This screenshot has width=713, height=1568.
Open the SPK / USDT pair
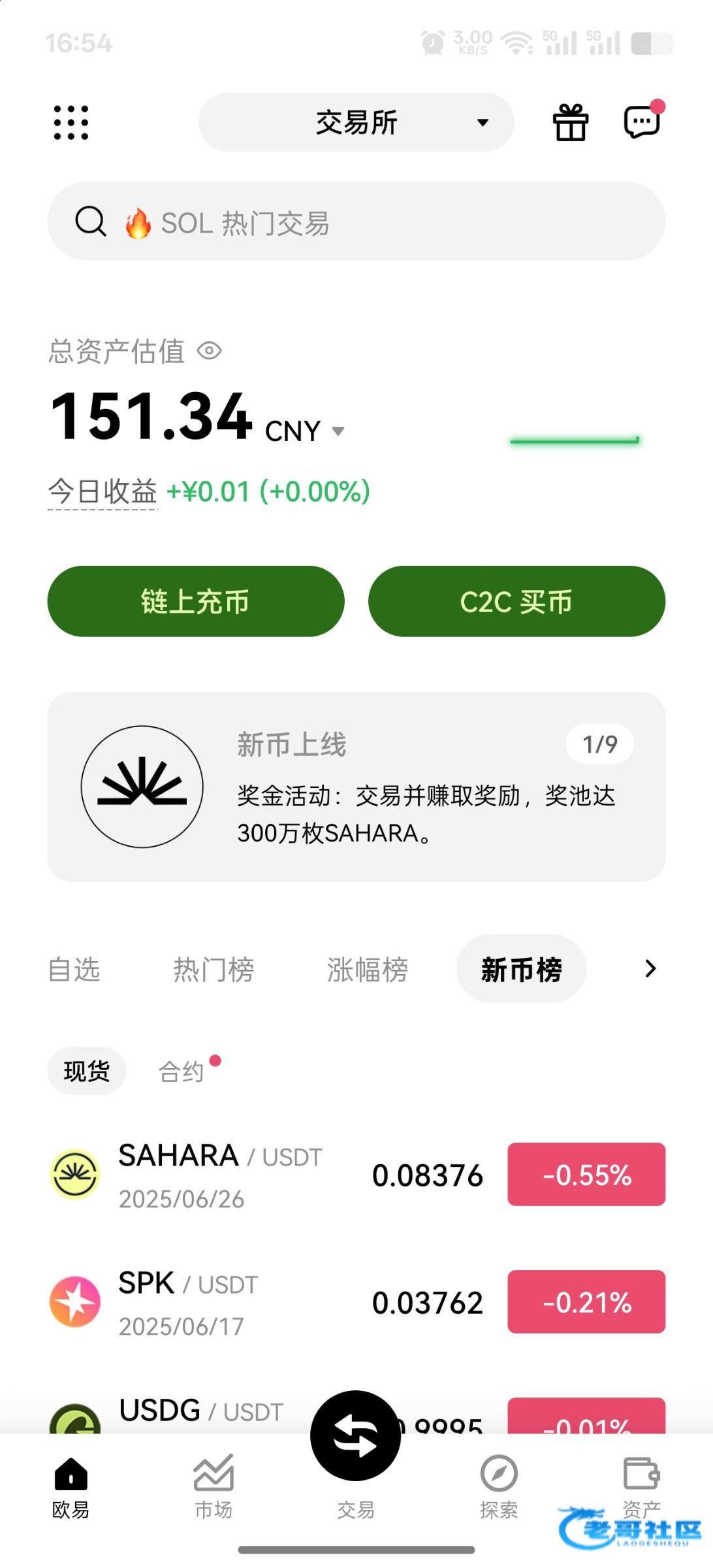[356, 1302]
